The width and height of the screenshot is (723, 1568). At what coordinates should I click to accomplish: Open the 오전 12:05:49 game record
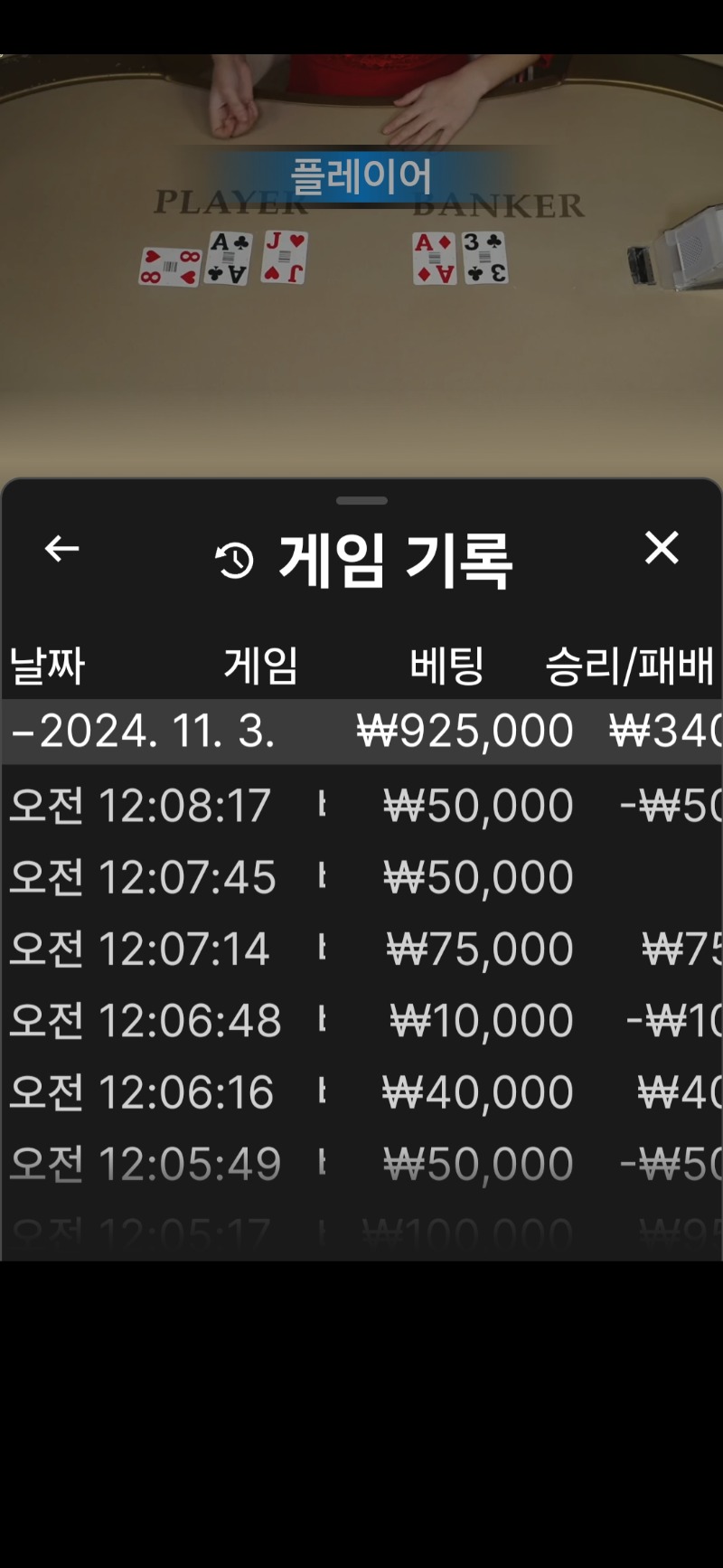(x=361, y=1163)
